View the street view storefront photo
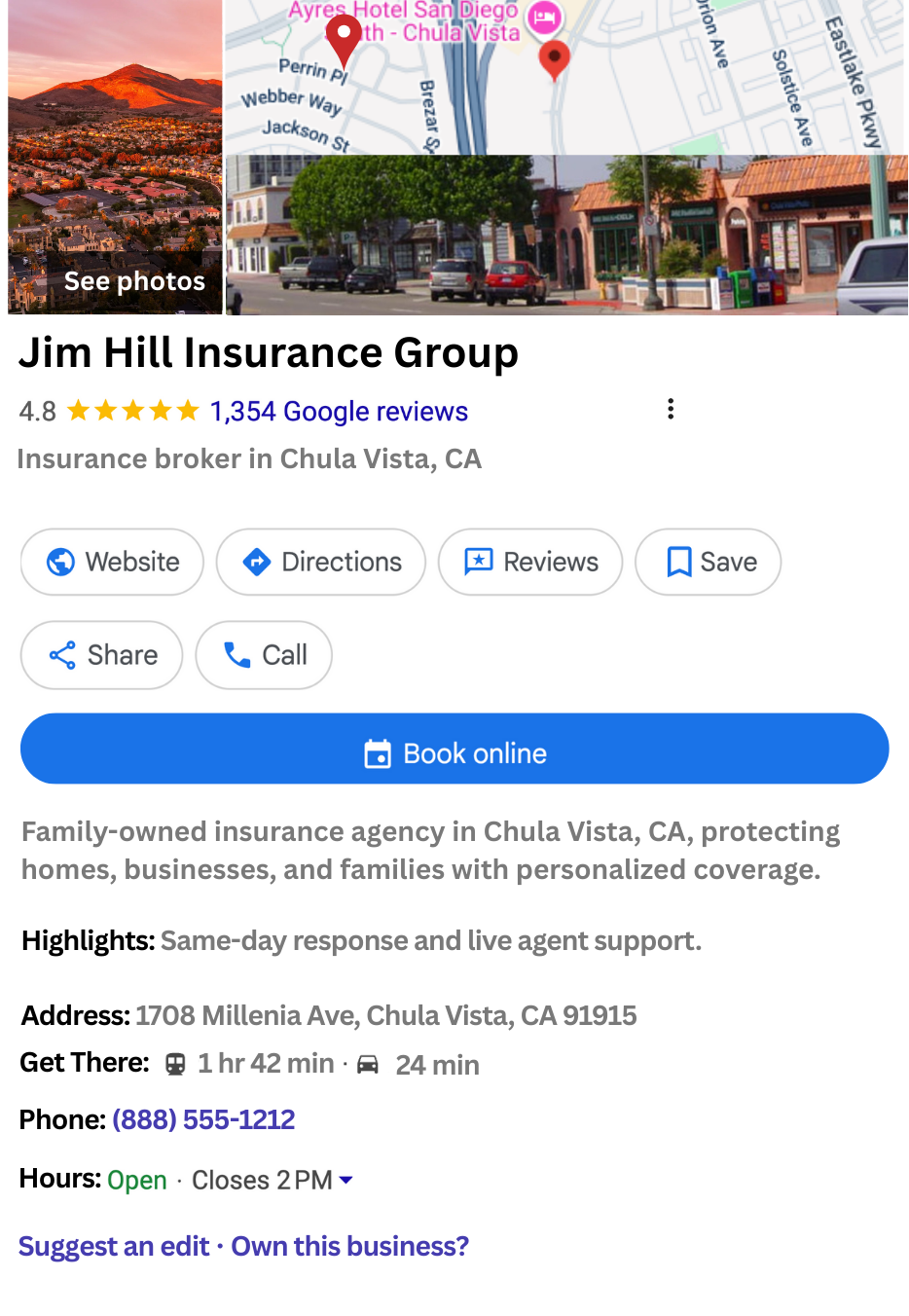The width and height of the screenshot is (909, 1316). coord(565,236)
